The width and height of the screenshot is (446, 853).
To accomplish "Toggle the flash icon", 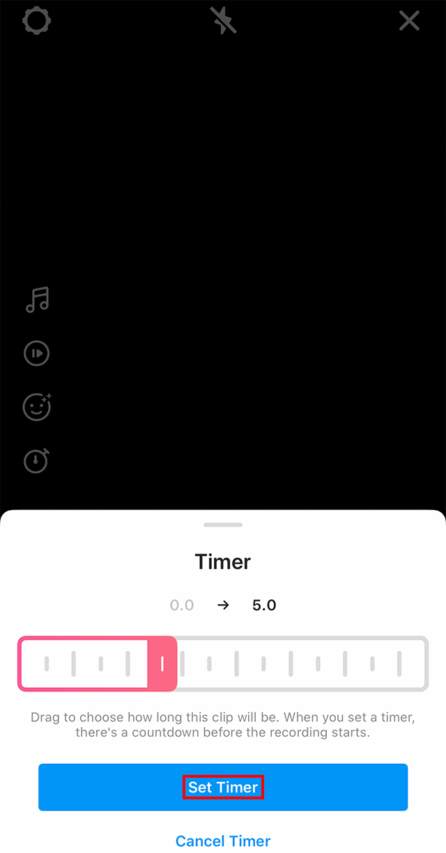I will tap(224, 21).
